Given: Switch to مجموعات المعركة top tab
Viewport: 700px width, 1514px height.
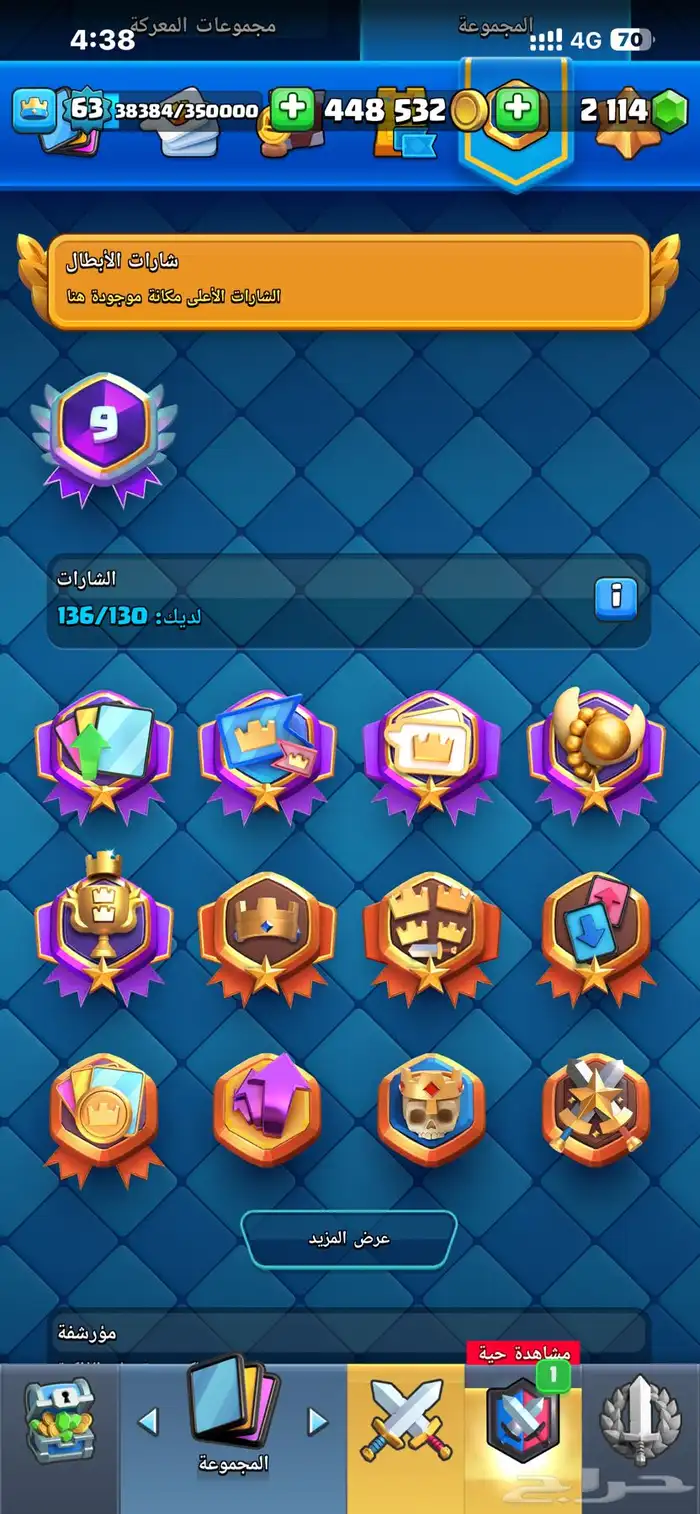Looking at the screenshot, I should pos(189,26).
